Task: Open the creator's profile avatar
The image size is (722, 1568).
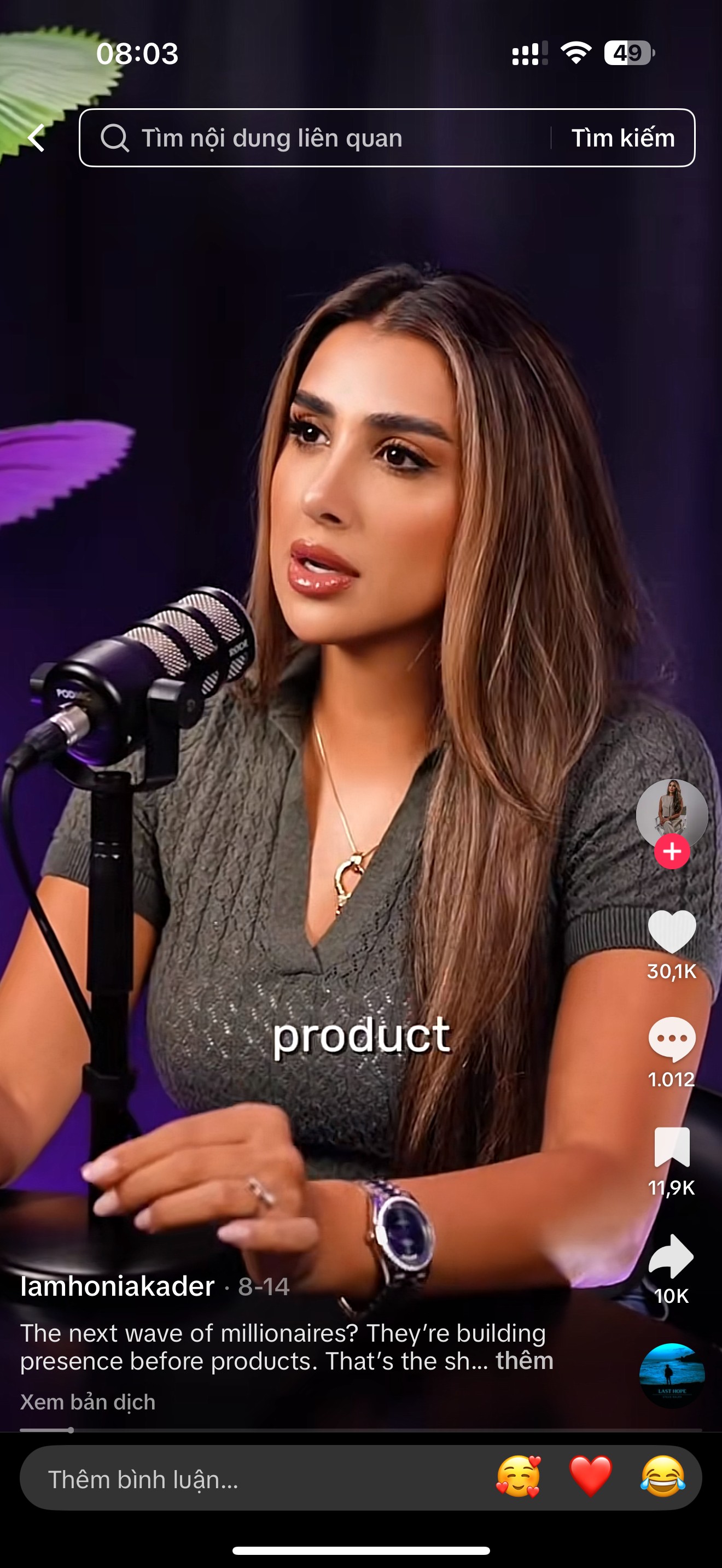Action: point(672,811)
